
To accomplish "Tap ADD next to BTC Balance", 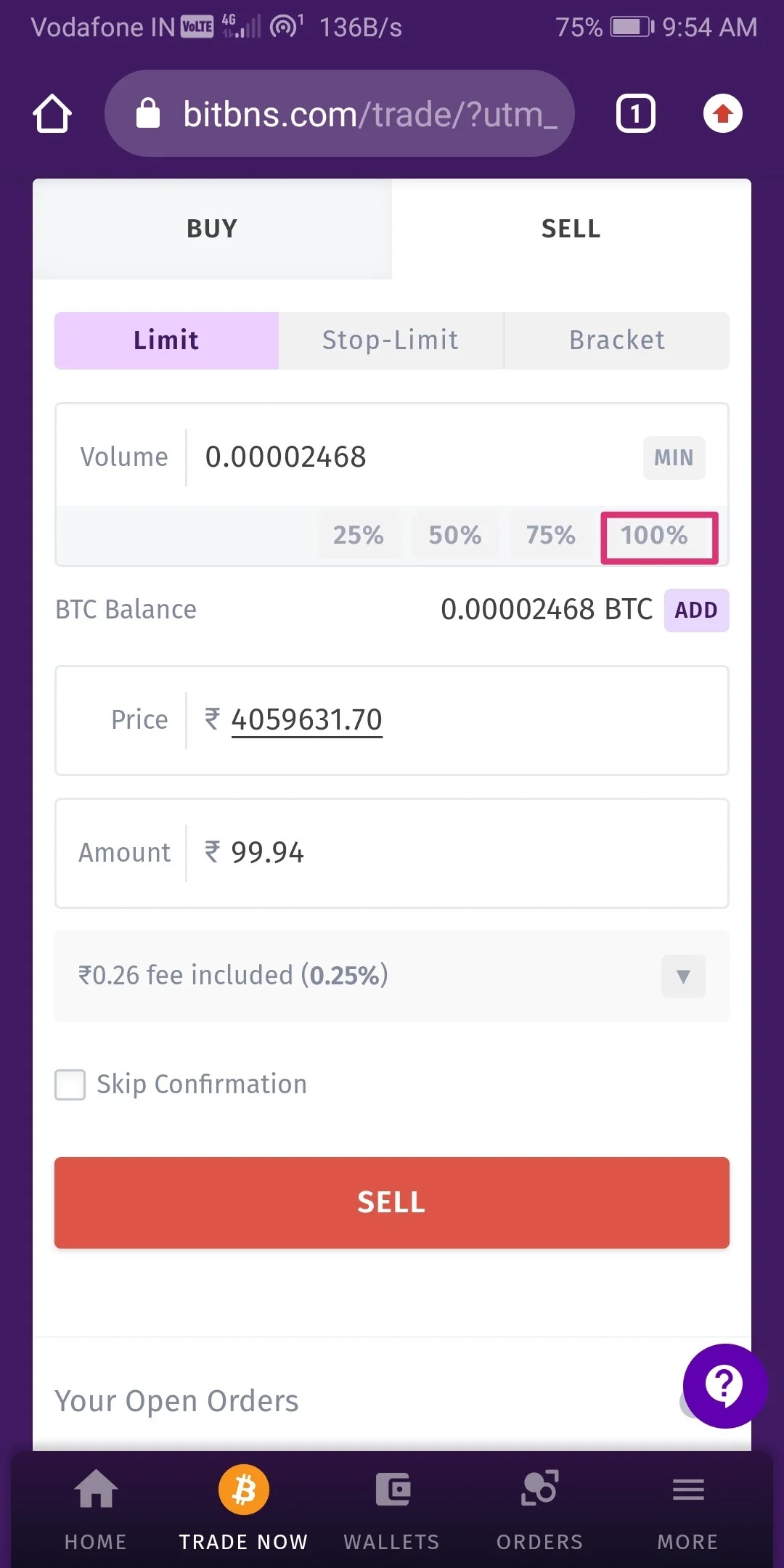I will (696, 611).
